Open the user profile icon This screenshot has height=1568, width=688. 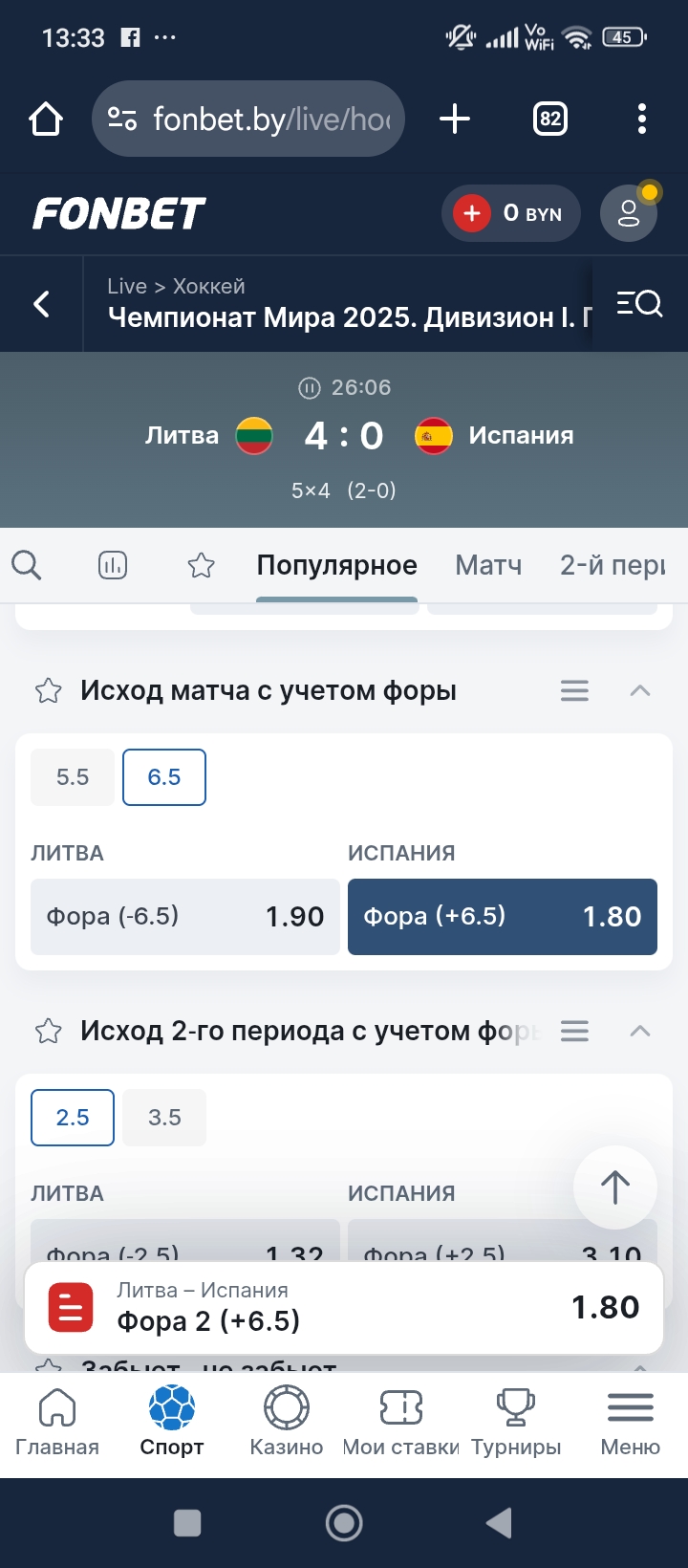[x=628, y=212]
